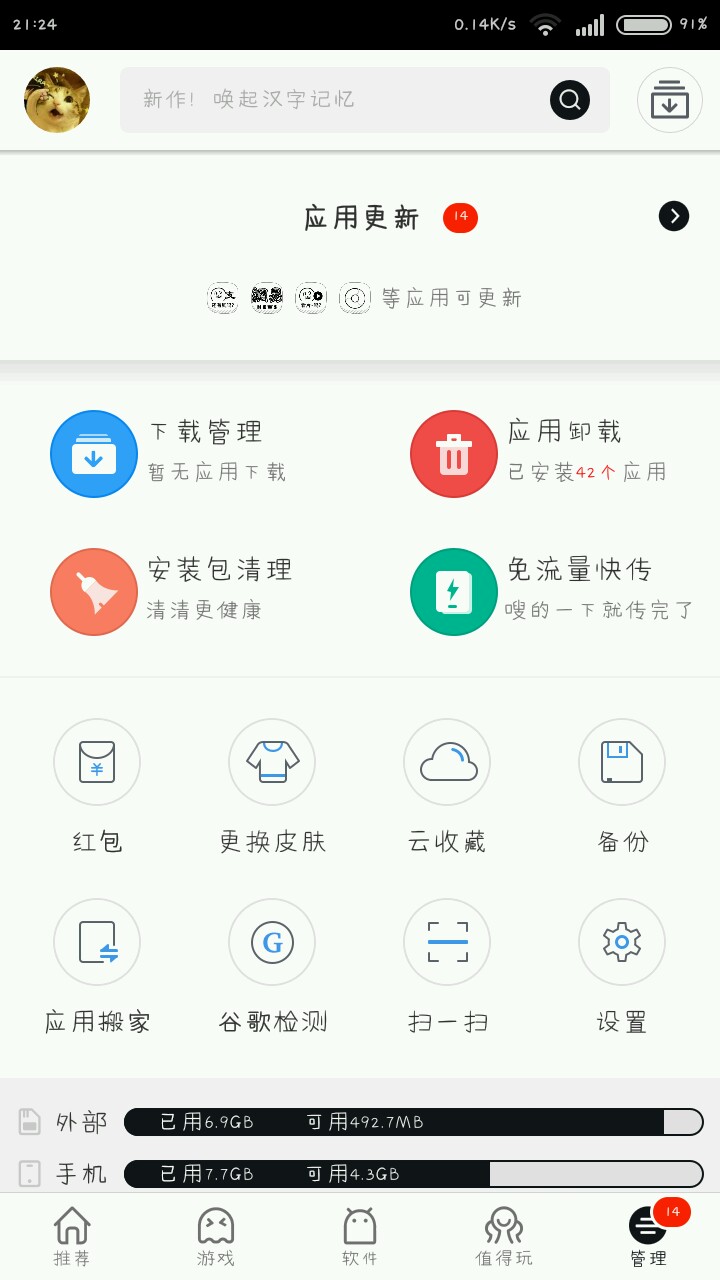Open 设置

click(622, 943)
